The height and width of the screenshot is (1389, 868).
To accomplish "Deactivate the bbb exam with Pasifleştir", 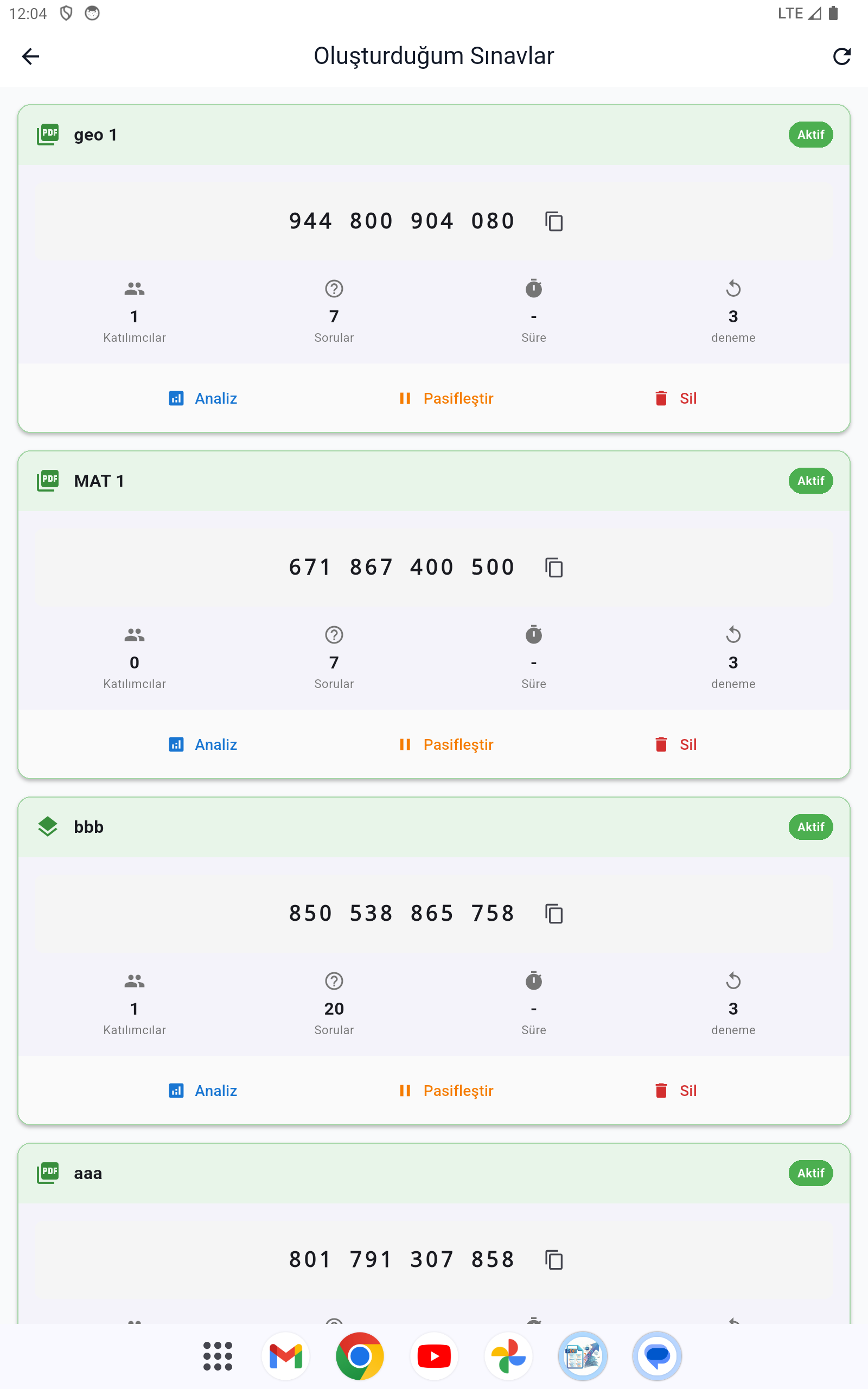I will click(x=446, y=1091).
